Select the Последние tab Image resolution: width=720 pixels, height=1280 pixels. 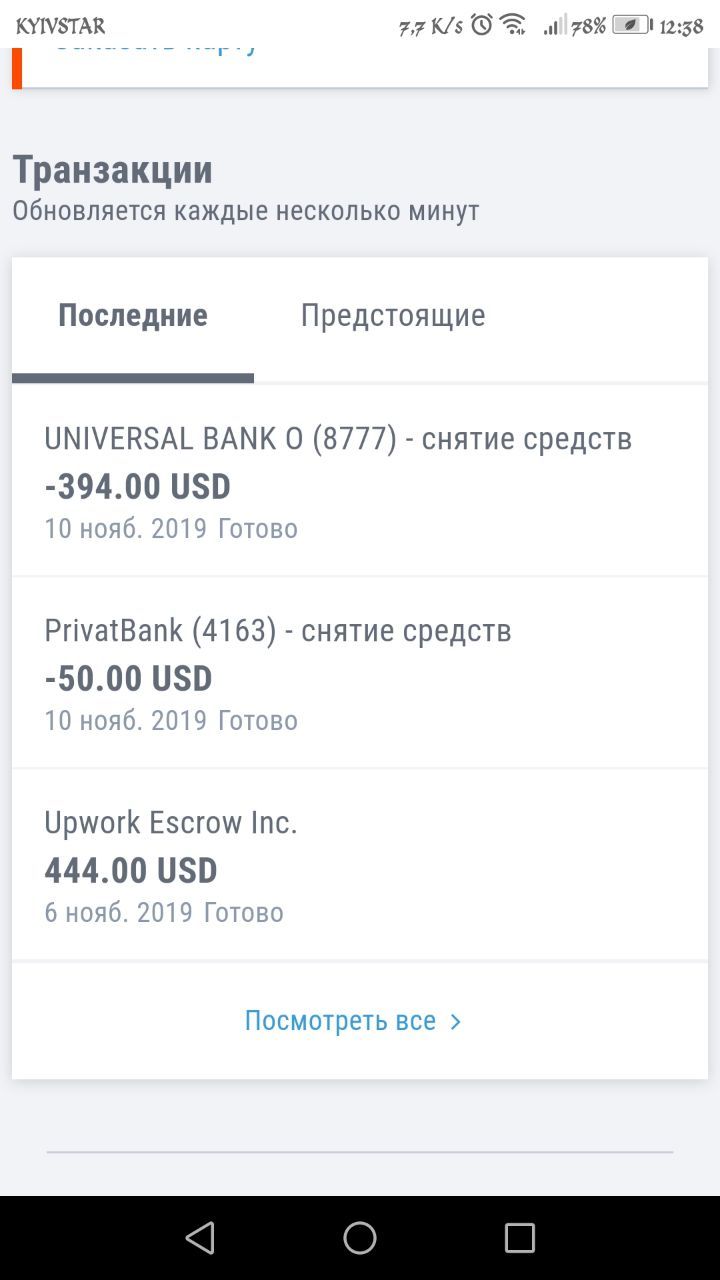click(133, 316)
